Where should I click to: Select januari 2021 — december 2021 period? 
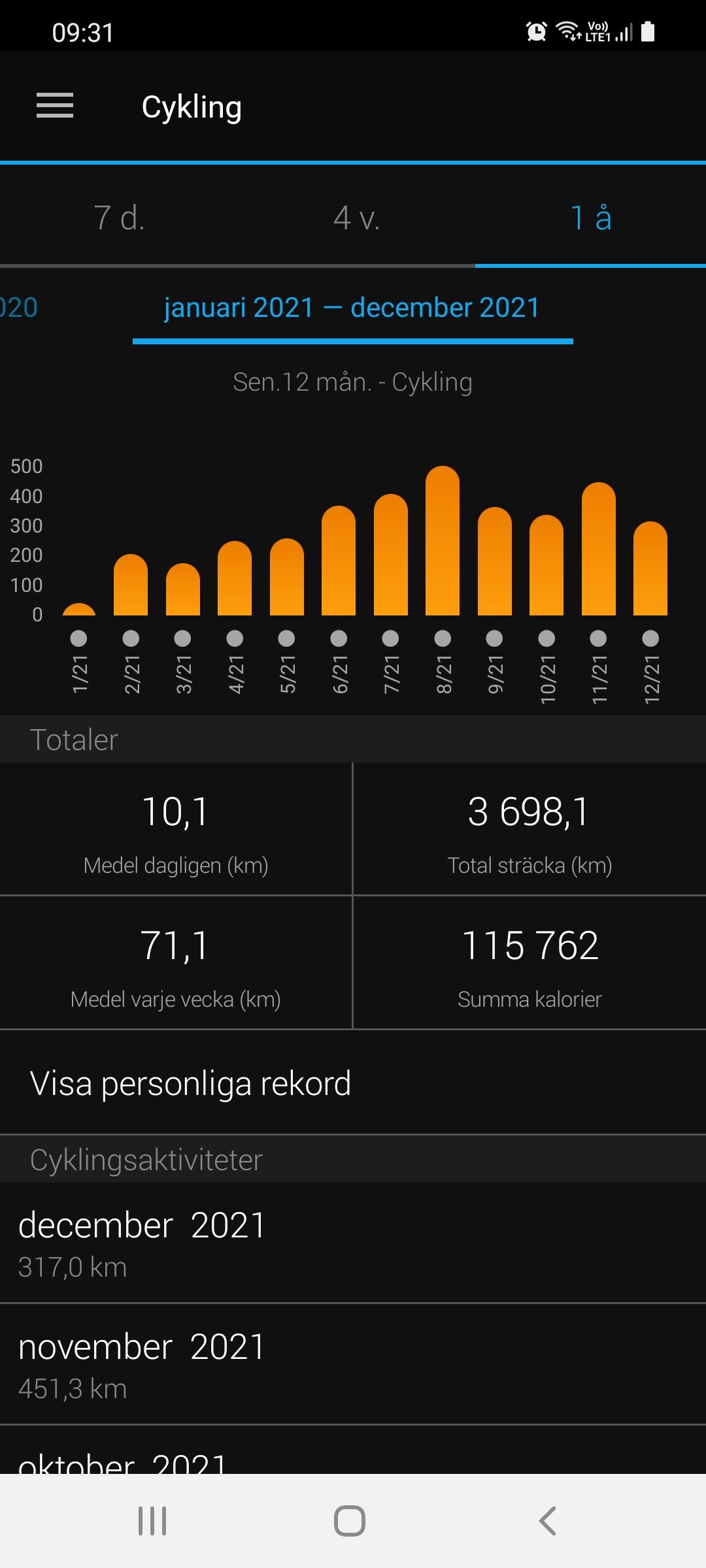click(x=352, y=308)
